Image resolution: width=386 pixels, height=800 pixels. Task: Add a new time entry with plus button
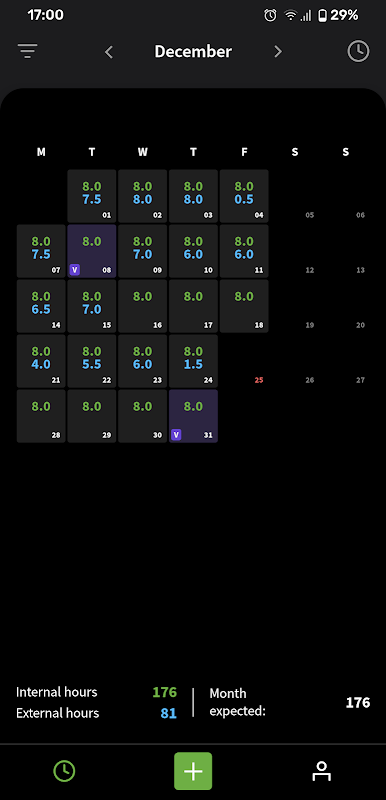point(193,771)
